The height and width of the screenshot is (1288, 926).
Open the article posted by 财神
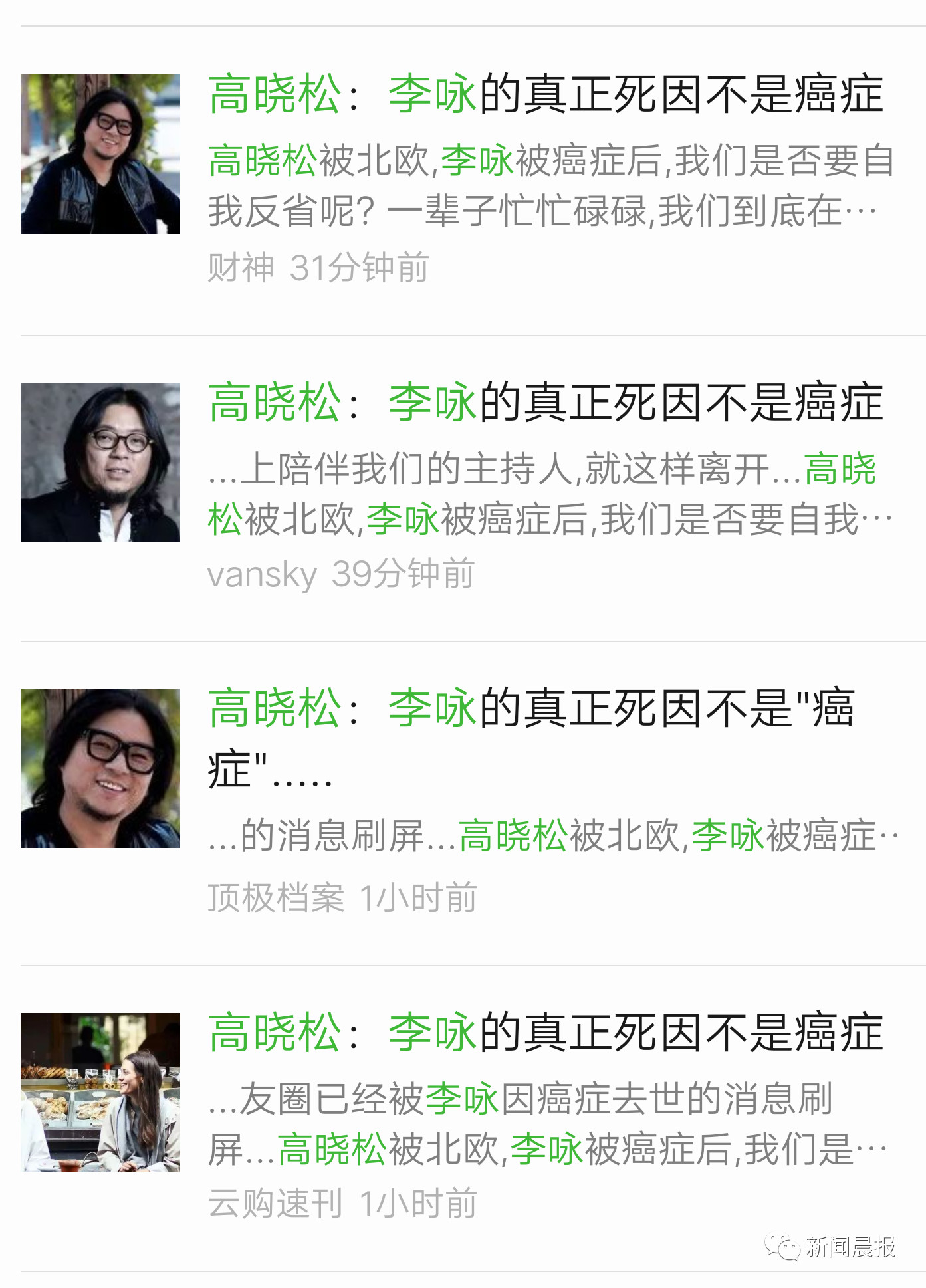[x=545, y=94]
